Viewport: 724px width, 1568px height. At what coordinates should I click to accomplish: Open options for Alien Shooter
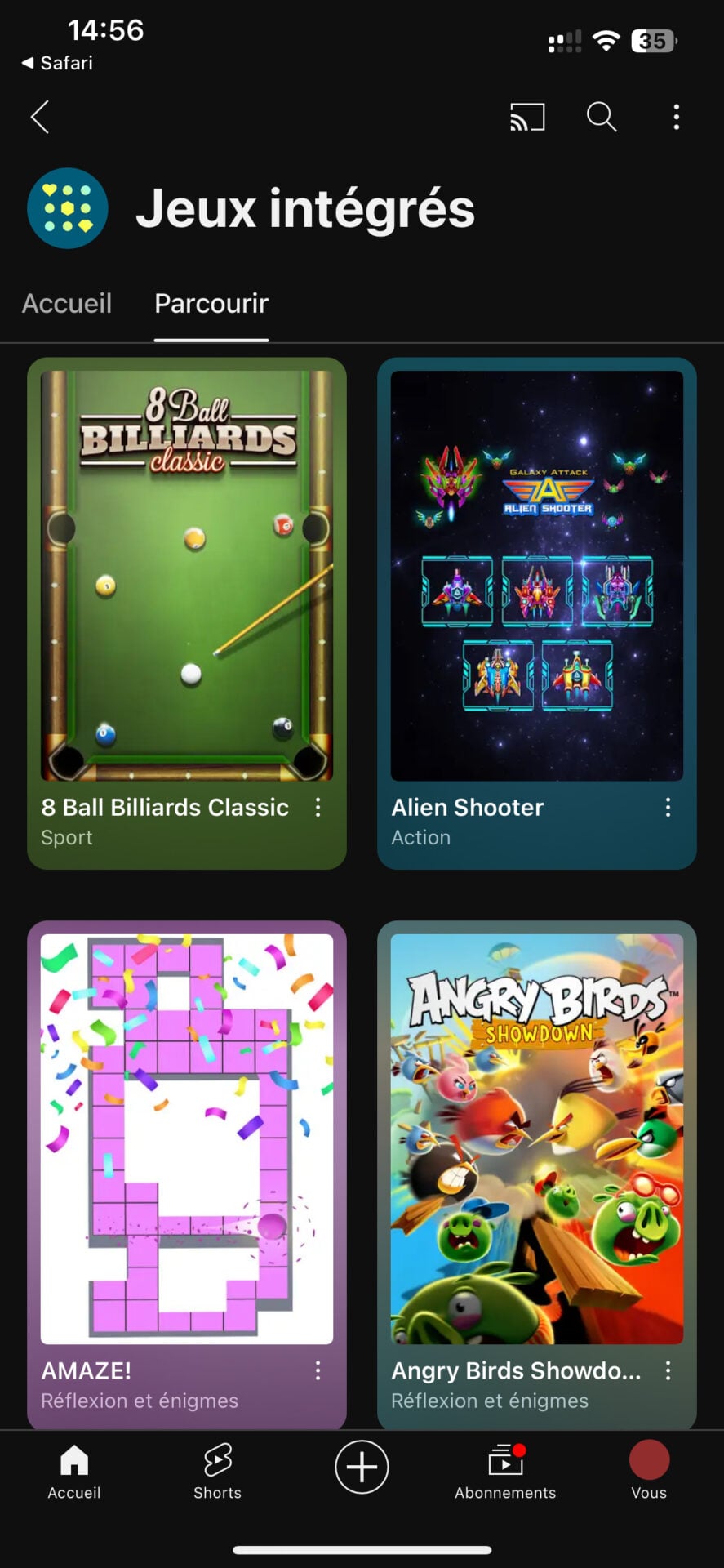pos(668,808)
